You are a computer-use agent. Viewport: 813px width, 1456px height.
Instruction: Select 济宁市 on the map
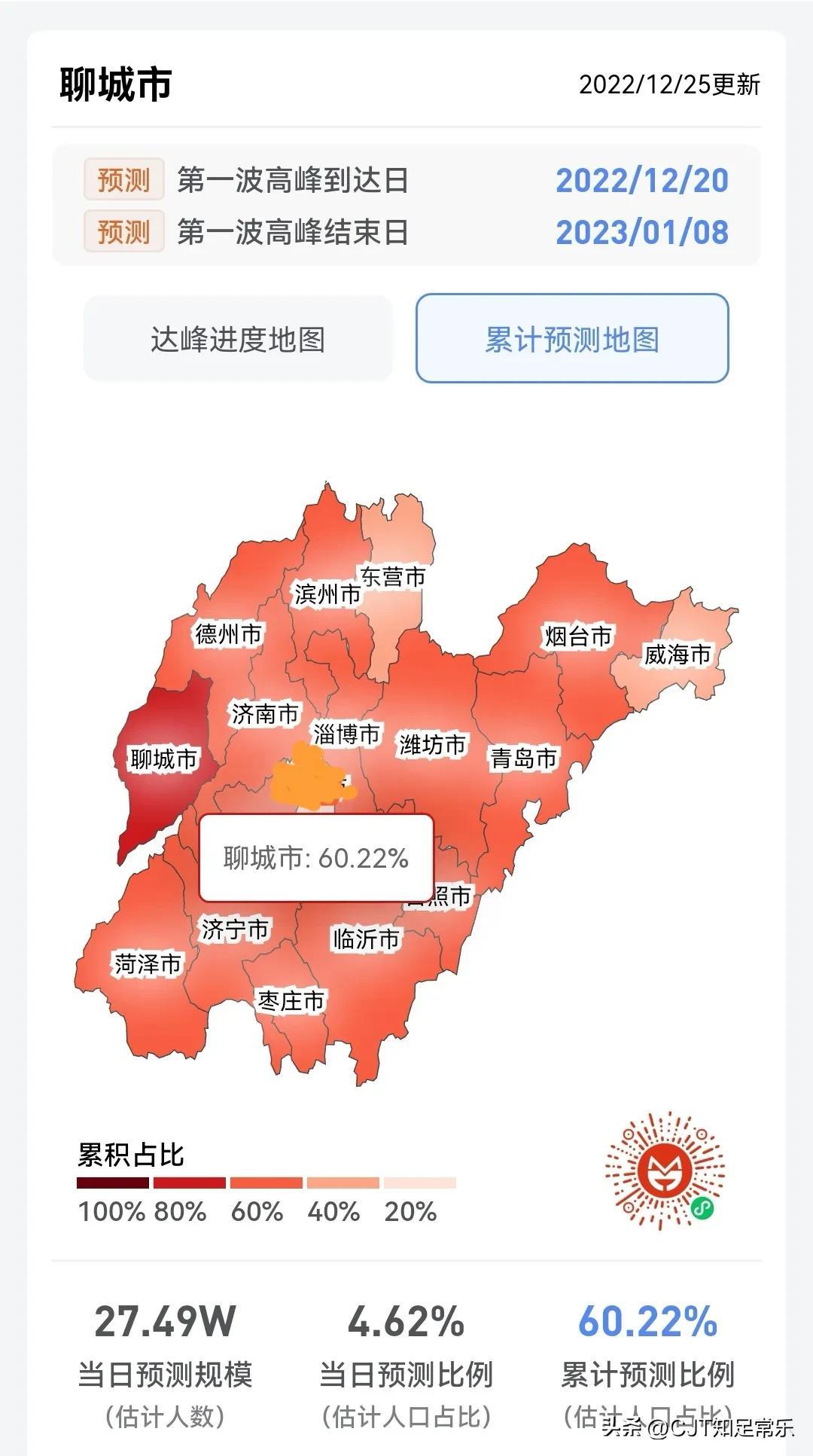(234, 929)
